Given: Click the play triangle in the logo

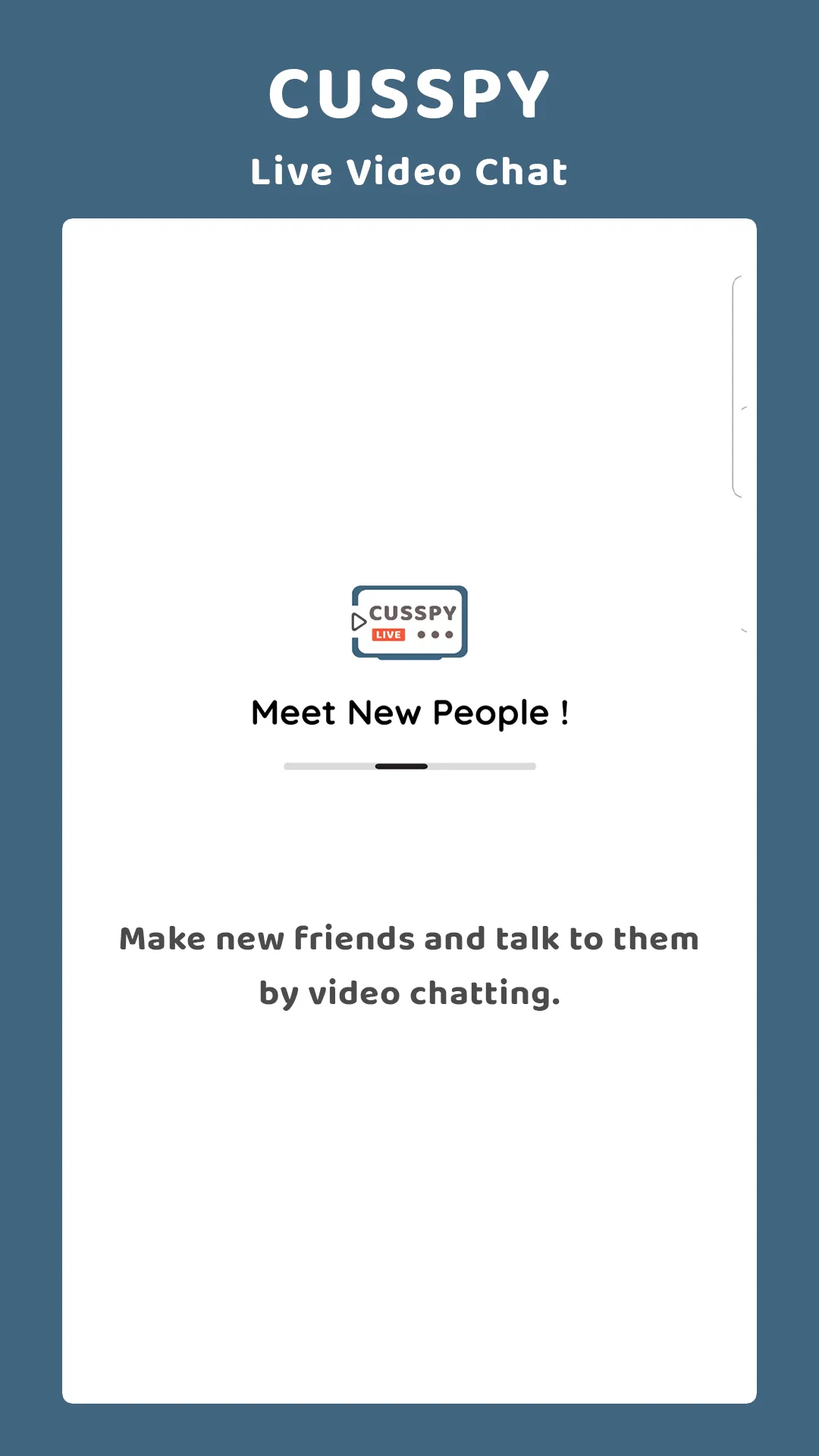Looking at the screenshot, I should click(x=358, y=622).
